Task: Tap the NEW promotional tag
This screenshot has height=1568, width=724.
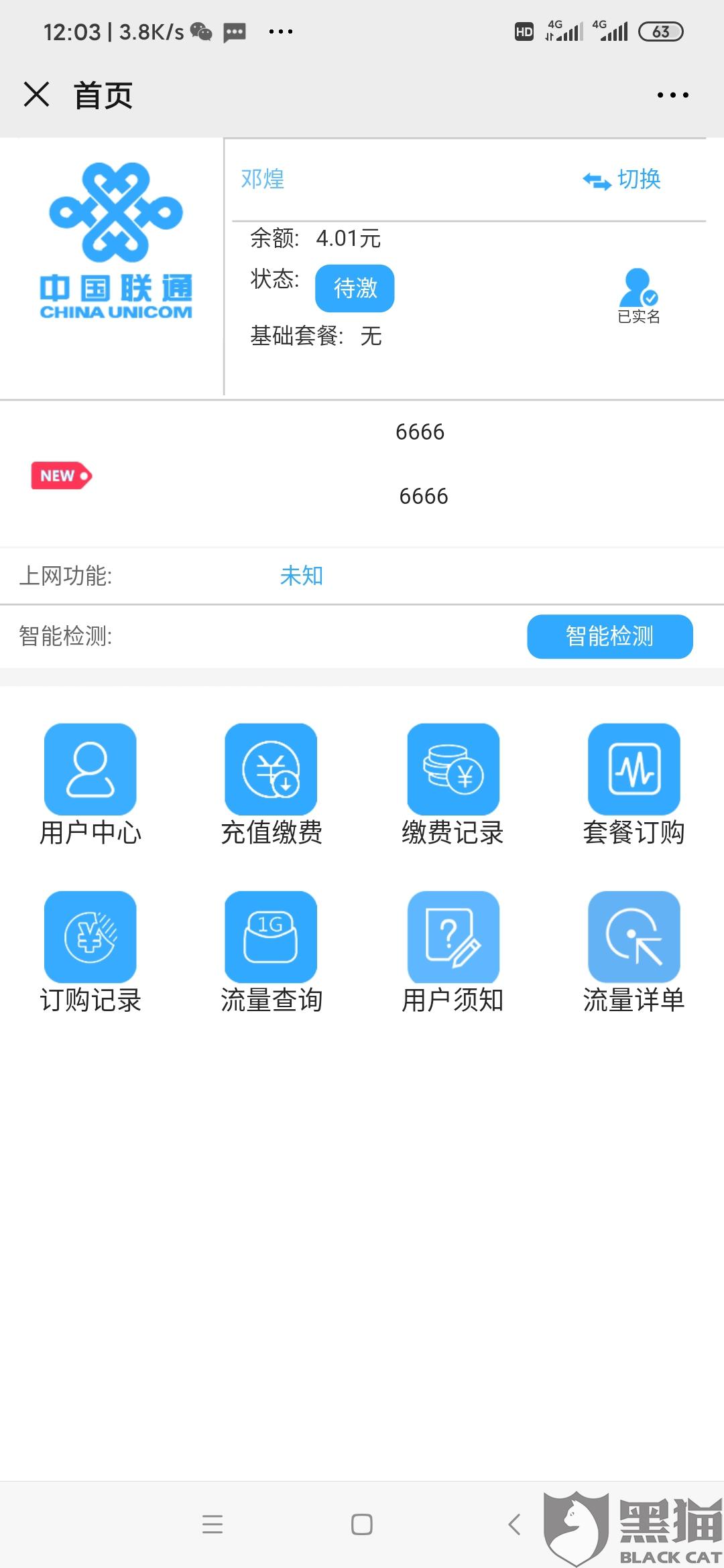Action: coord(61,475)
